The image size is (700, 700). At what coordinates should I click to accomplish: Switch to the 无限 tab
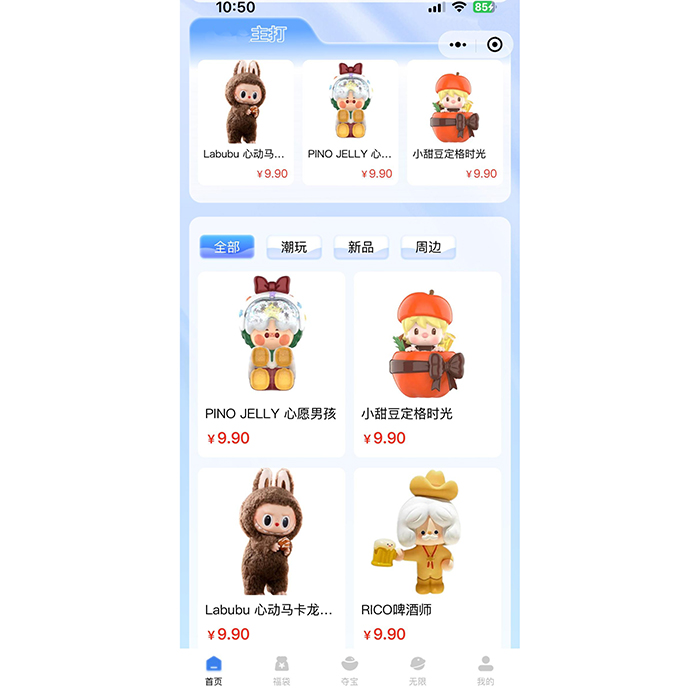(418, 670)
